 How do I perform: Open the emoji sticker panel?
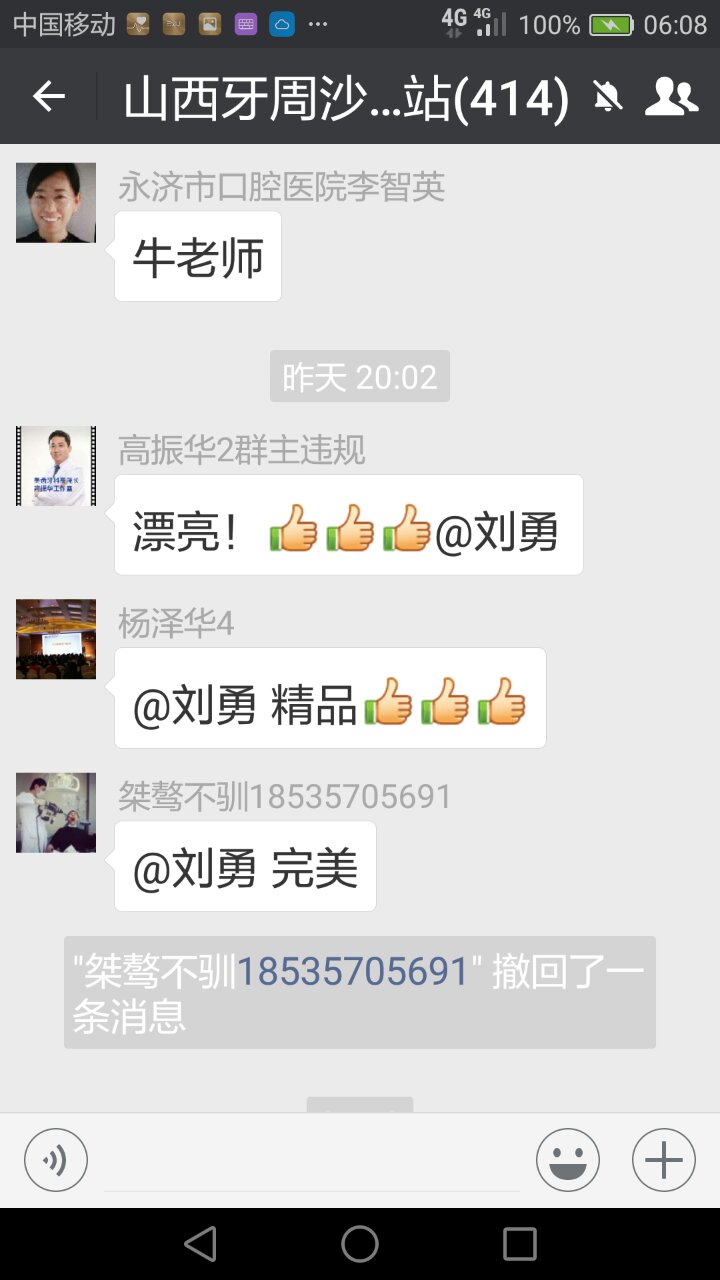click(568, 1160)
